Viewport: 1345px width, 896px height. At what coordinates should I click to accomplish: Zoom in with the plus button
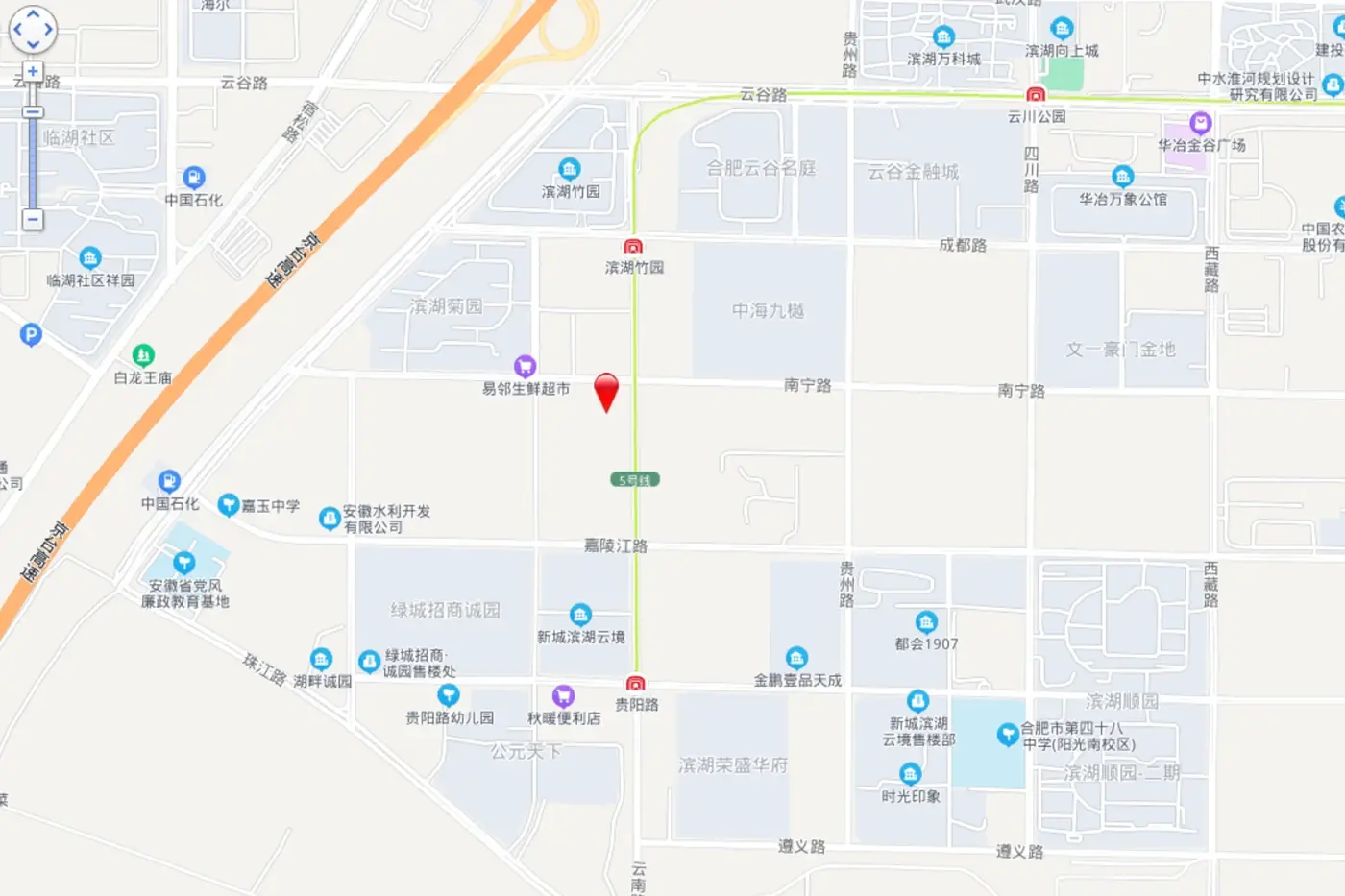tap(33, 72)
